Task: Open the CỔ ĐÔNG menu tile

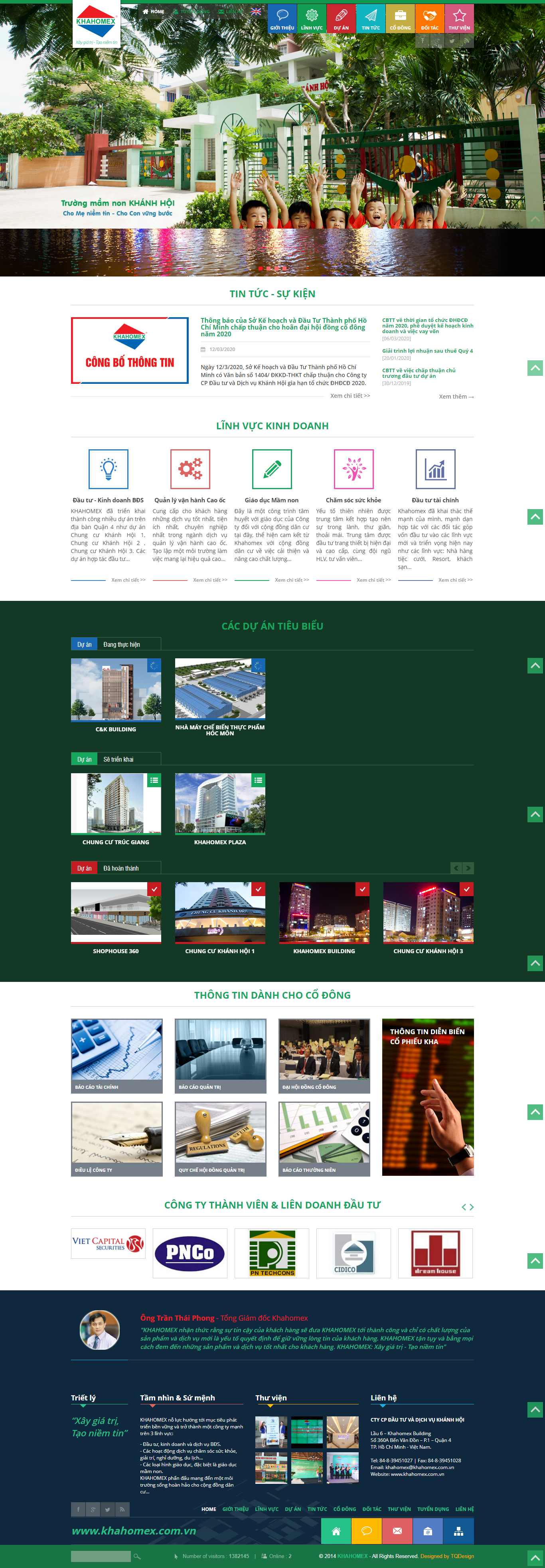Action: pos(400,18)
